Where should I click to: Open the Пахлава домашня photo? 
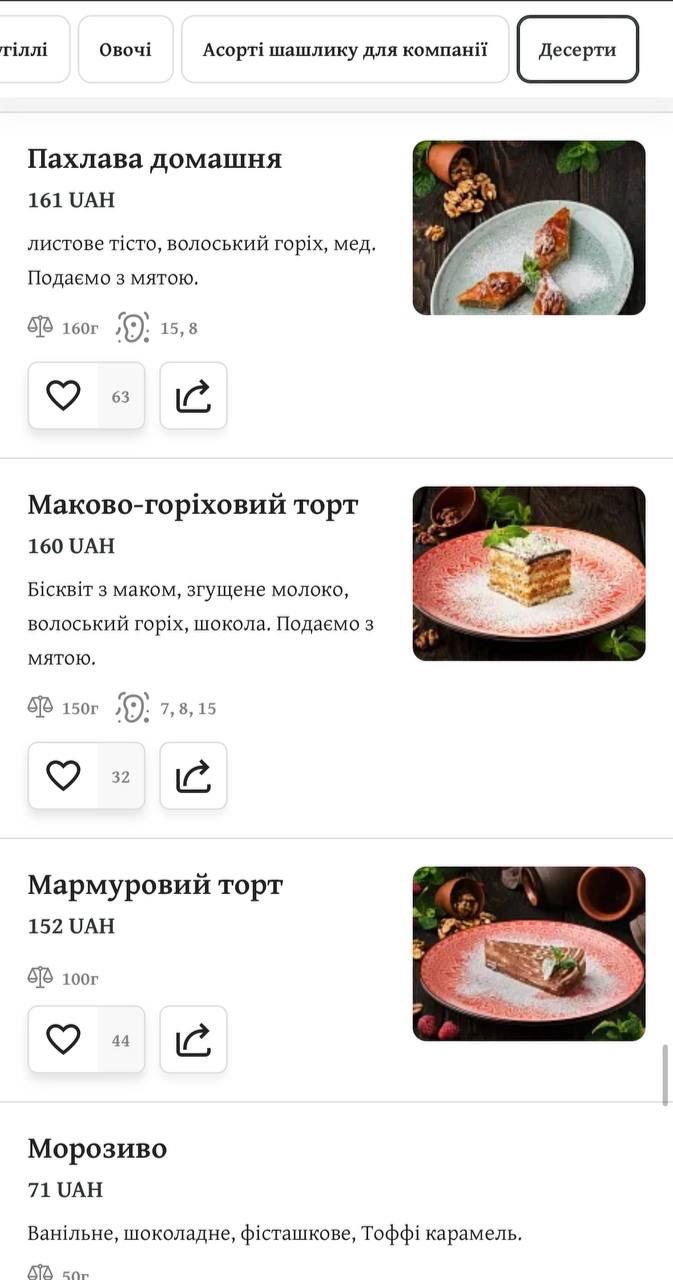click(x=529, y=227)
